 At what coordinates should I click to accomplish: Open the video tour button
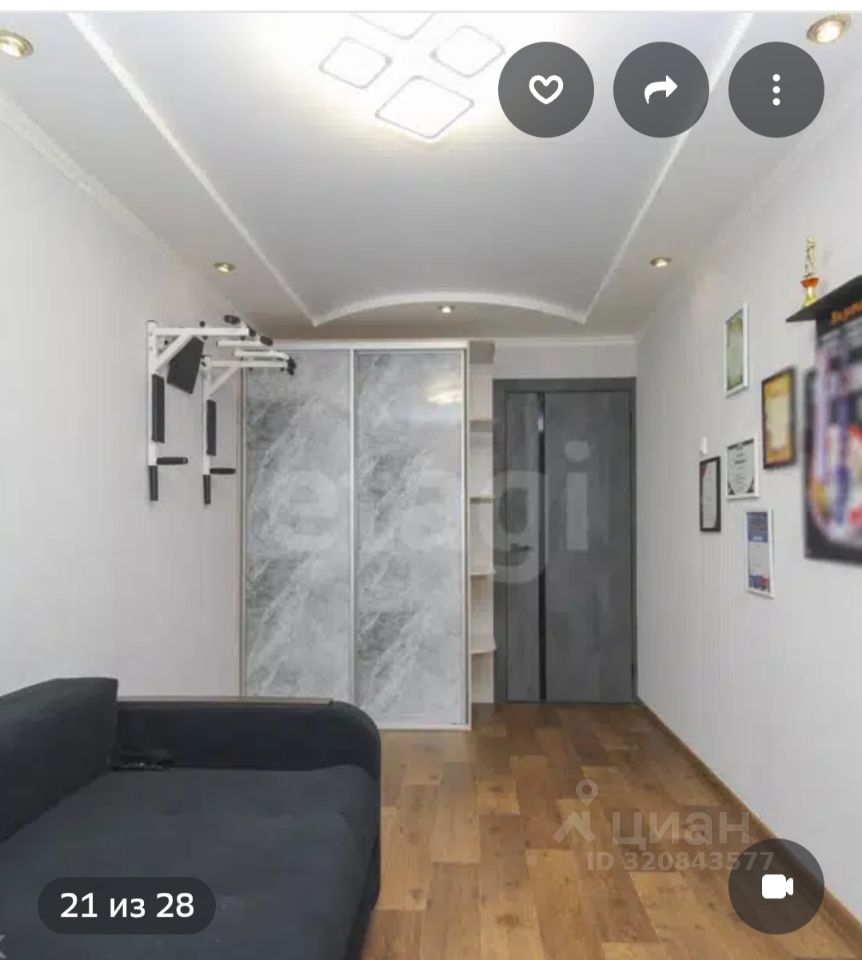(776, 886)
